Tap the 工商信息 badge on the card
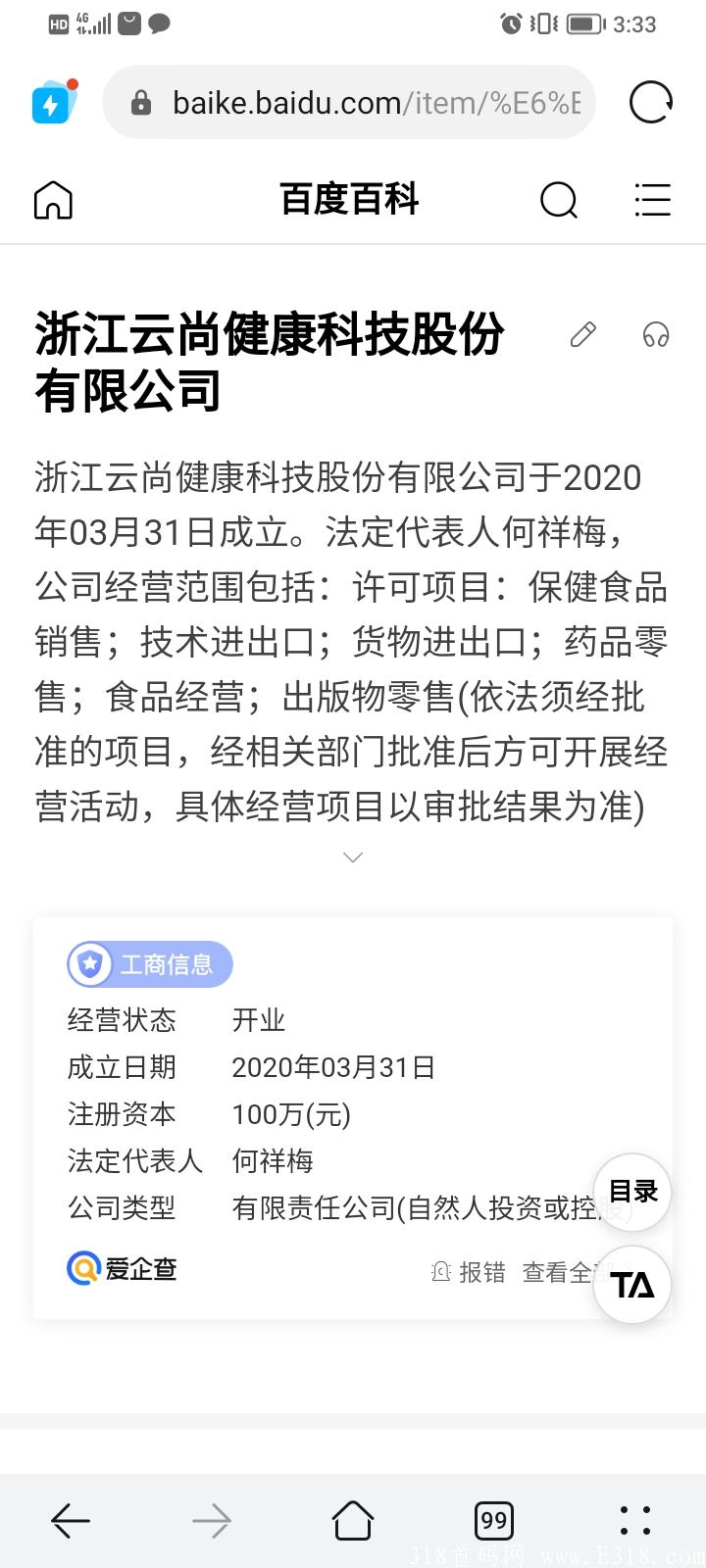Viewport: 706px width, 1568px height. [x=149, y=963]
